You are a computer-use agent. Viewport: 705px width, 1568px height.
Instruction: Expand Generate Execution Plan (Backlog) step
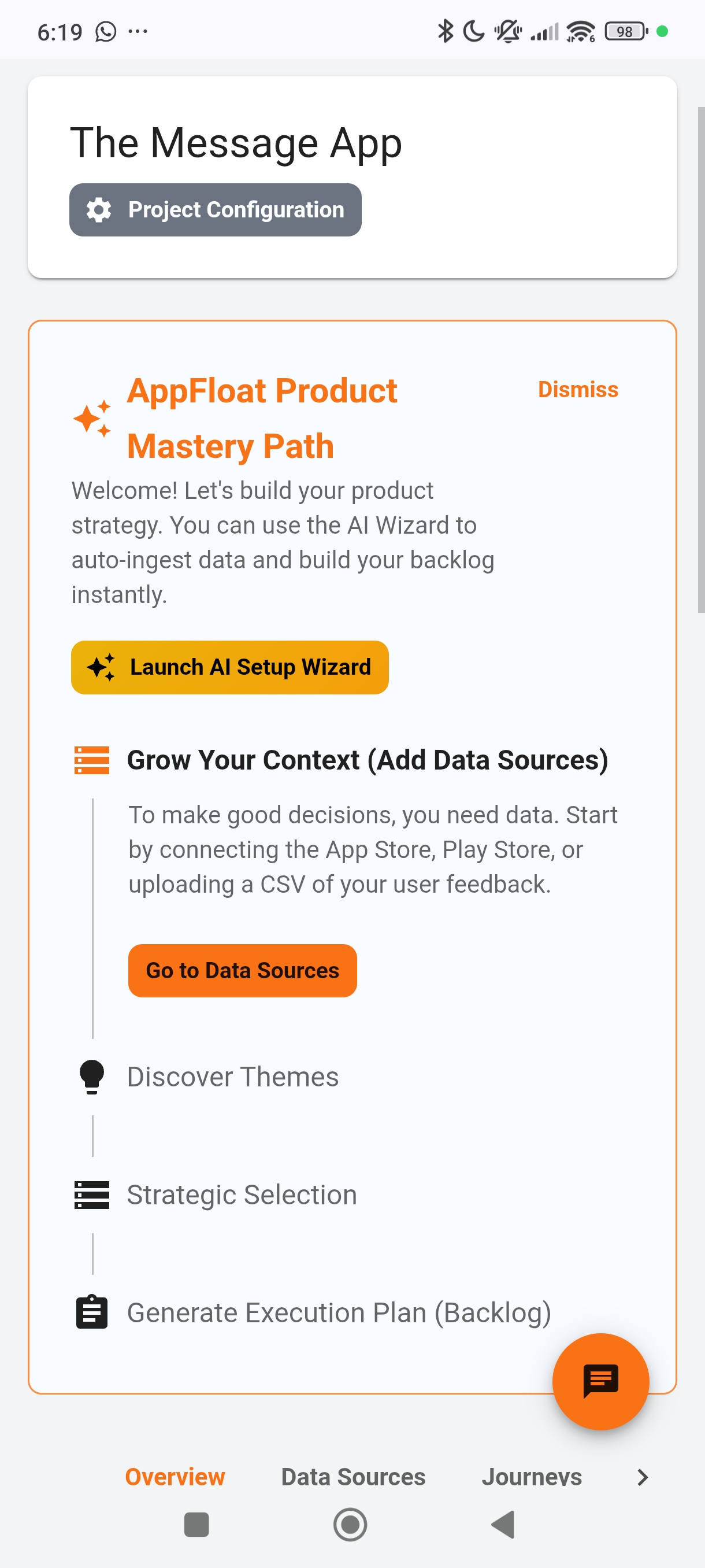pos(338,1313)
